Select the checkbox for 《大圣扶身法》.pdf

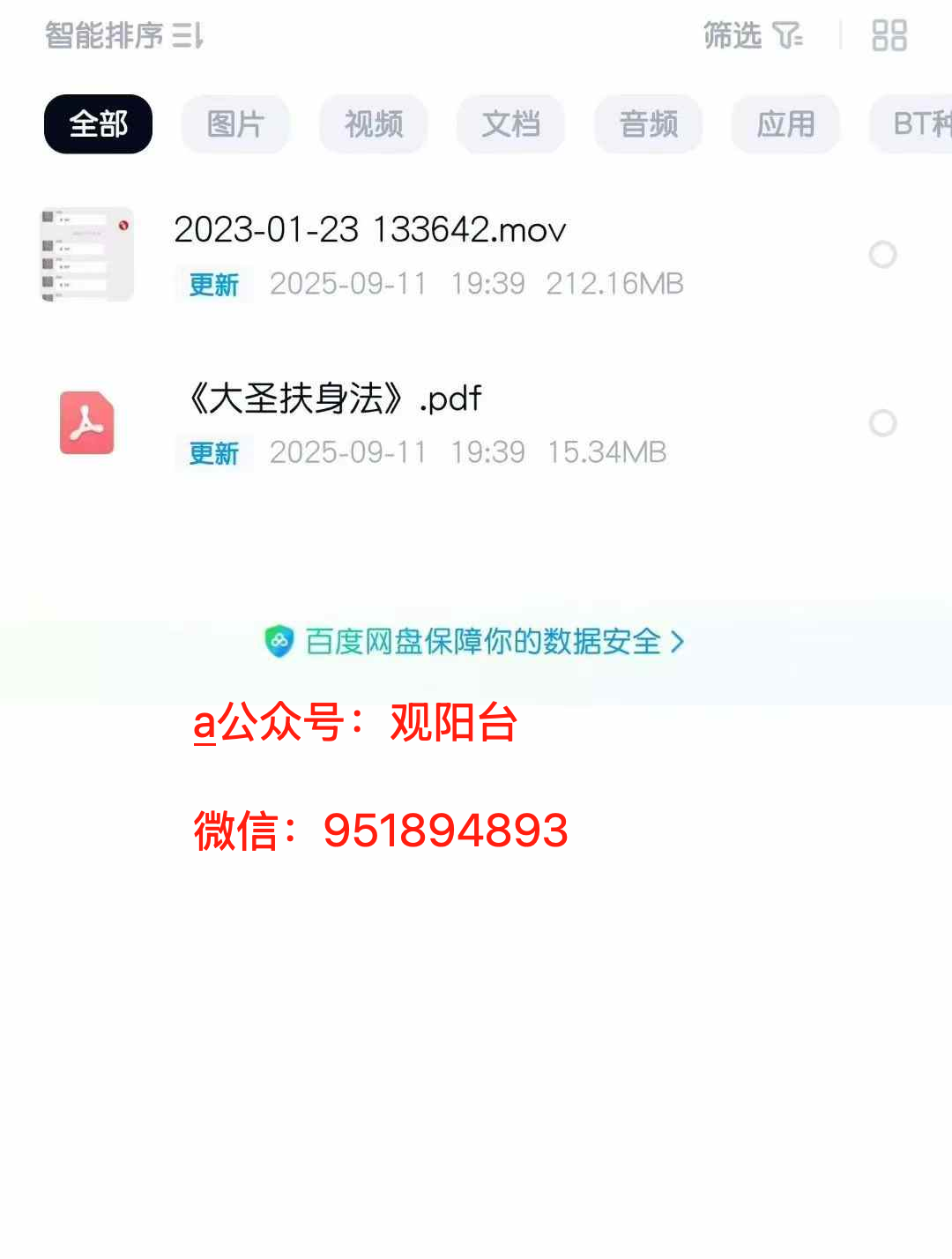[x=882, y=423]
